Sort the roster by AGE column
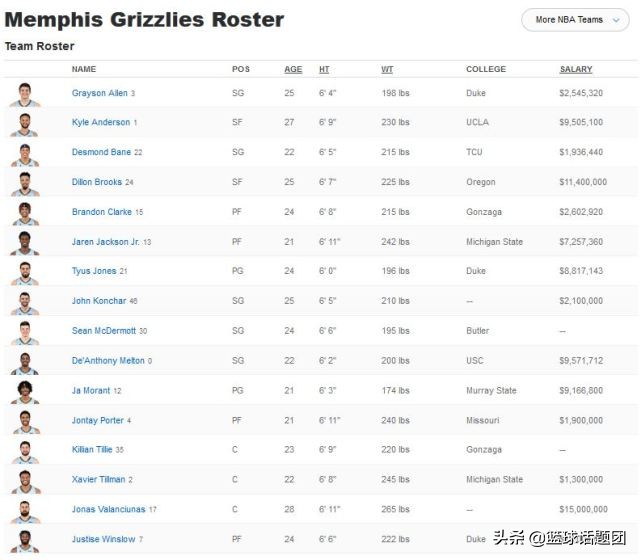641x560 pixels. (x=293, y=70)
